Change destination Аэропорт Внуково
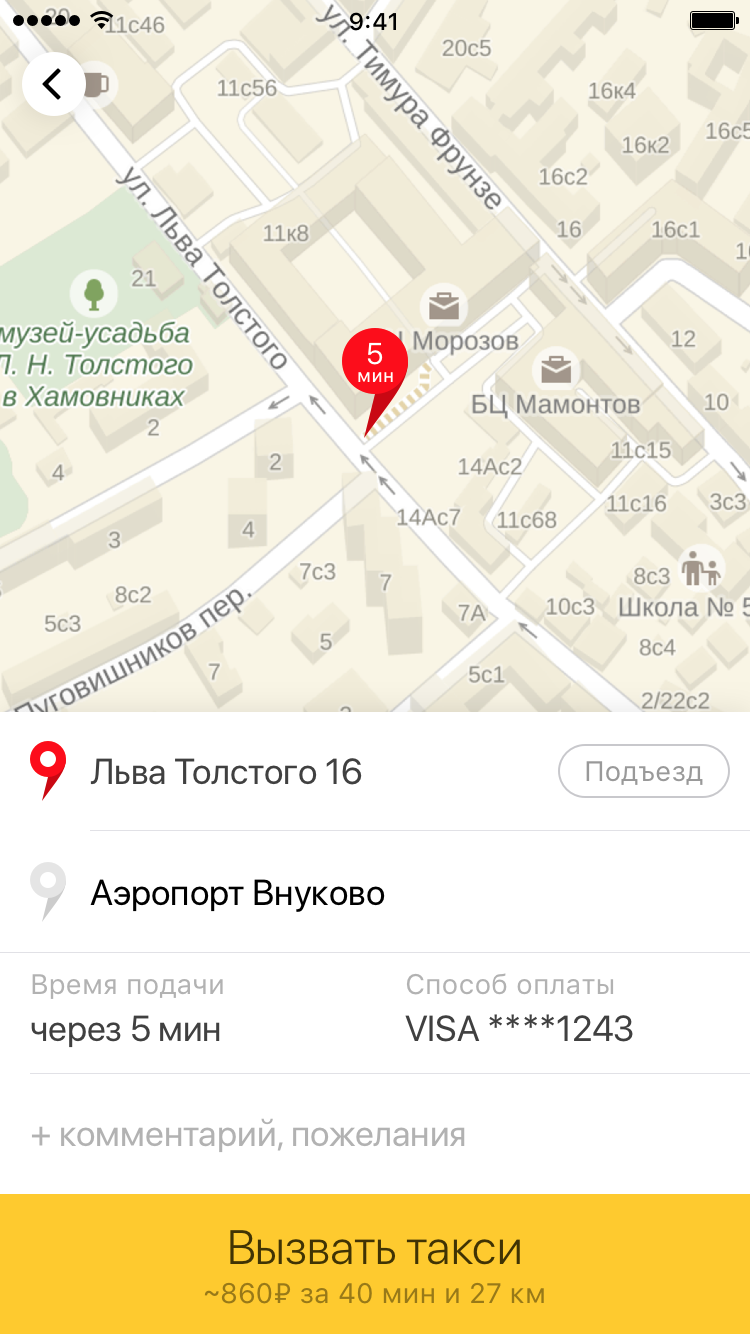Image resolution: width=750 pixels, height=1334 pixels. click(x=238, y=892)
